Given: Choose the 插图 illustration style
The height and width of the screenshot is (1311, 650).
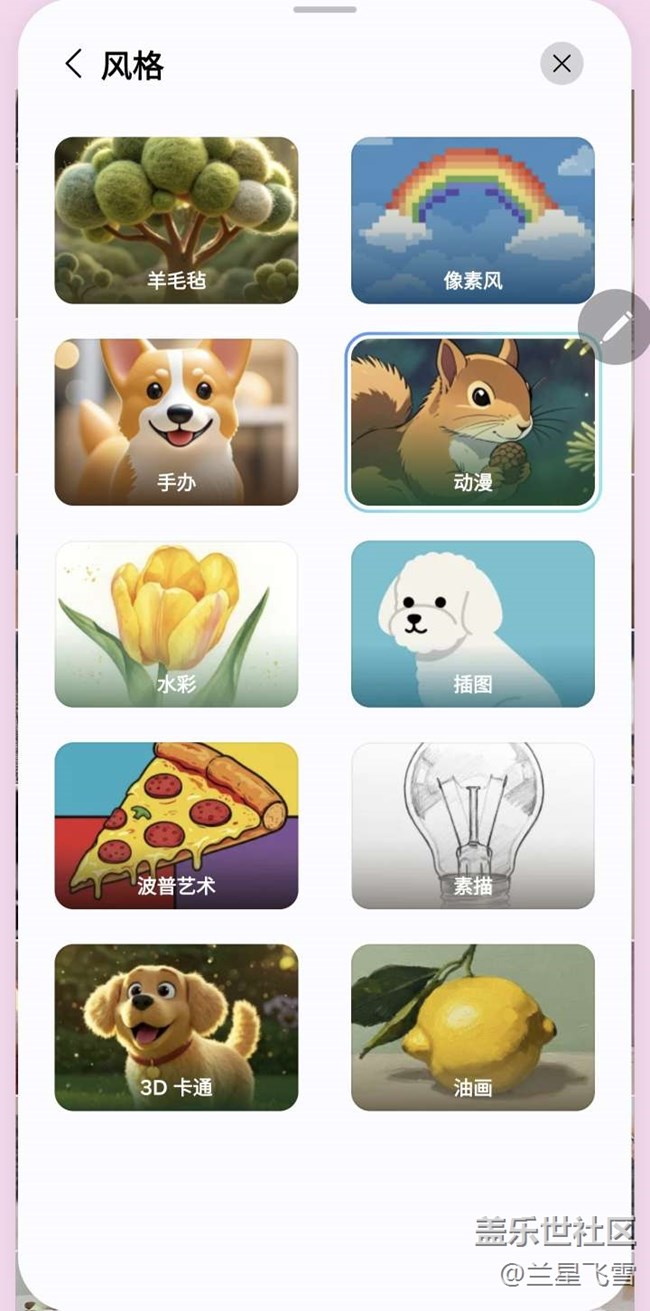Looking at the screenshot, I should pyautogui.click(x=472, y=624).
